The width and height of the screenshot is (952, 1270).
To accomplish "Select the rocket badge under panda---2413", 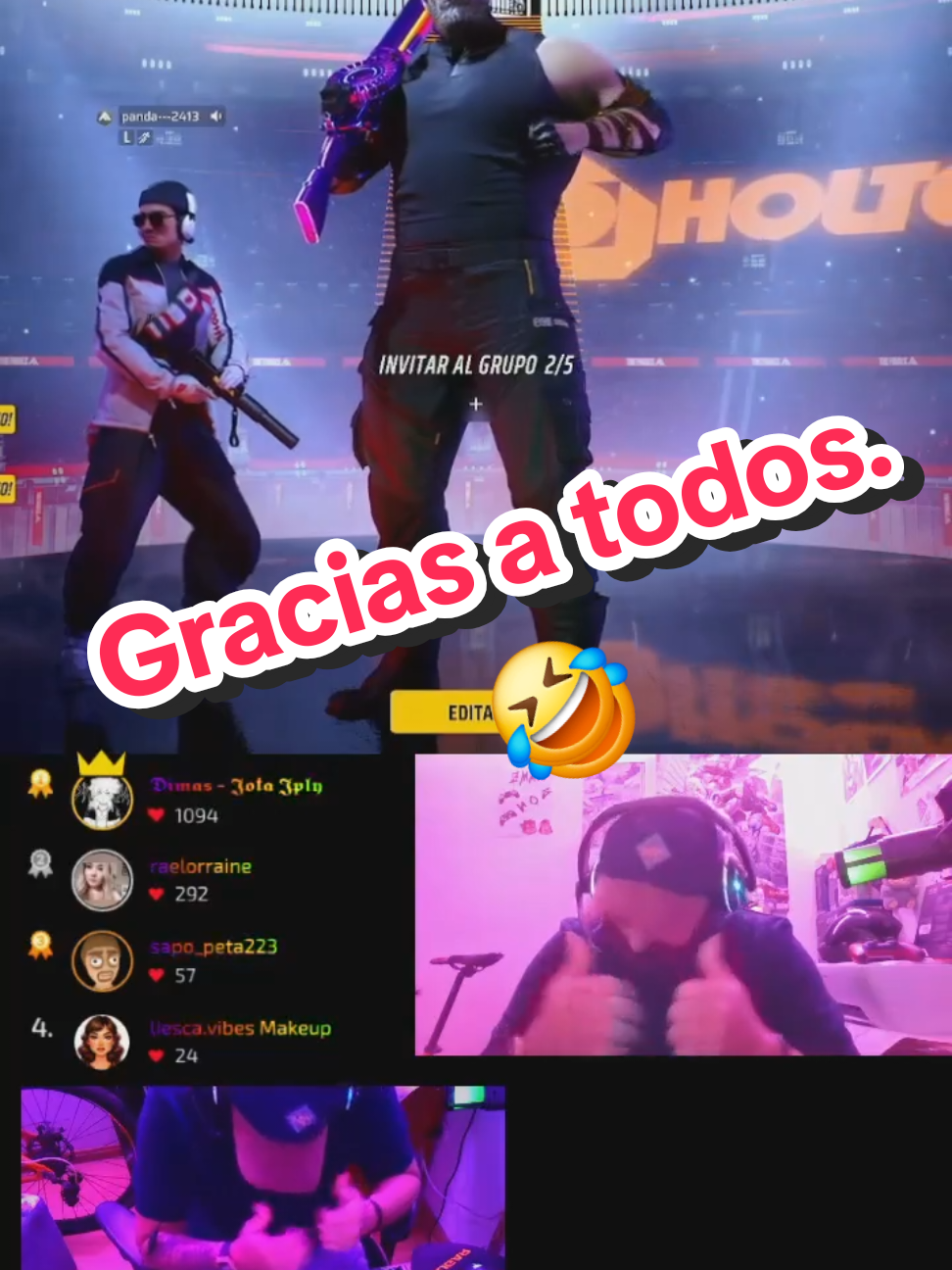I will point(143,138).
